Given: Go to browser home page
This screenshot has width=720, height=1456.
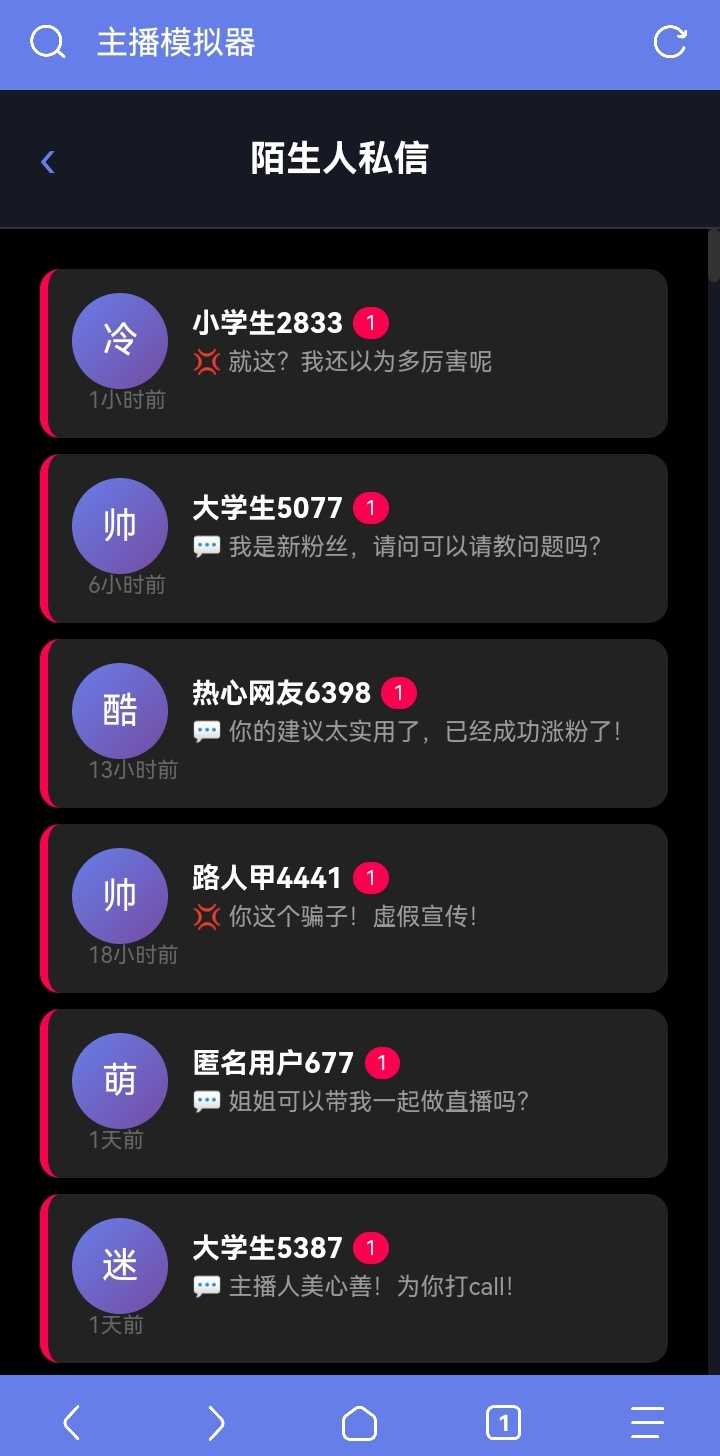Looking at the screenshot, I should point(360,1421).
